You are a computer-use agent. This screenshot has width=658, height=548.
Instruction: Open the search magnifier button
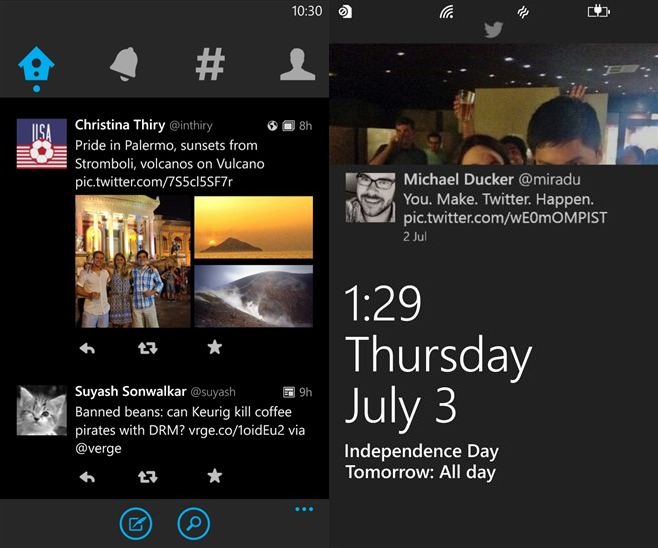click(x=193, y=522)
